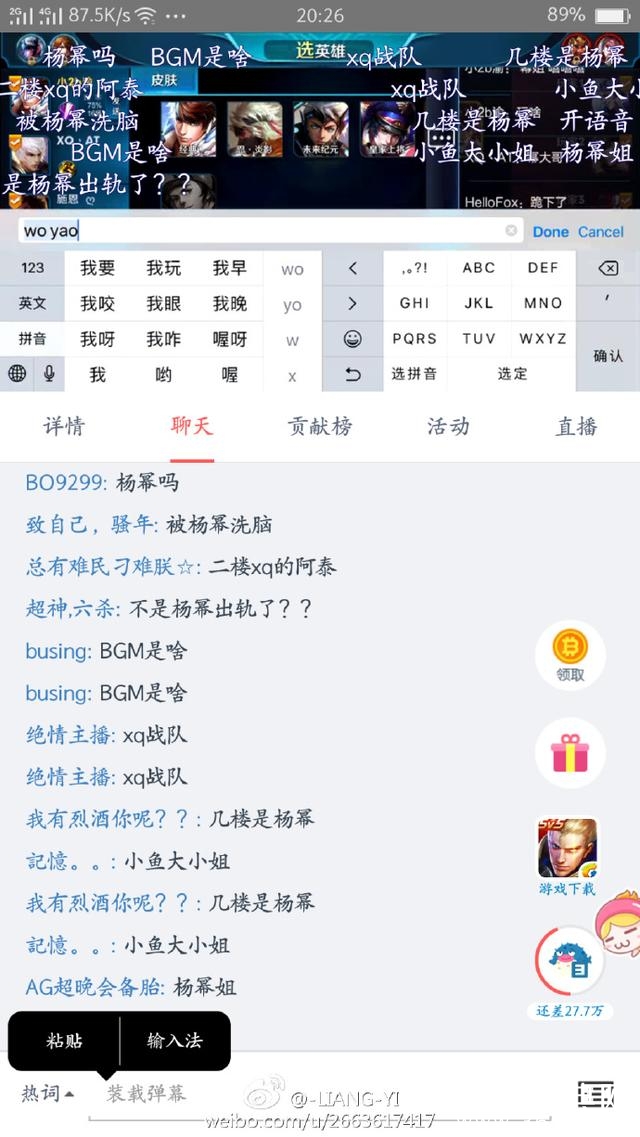Viewport: 640px width, 1137px height.
Task: Select the candidate word 我要
Action: (98, 268)
